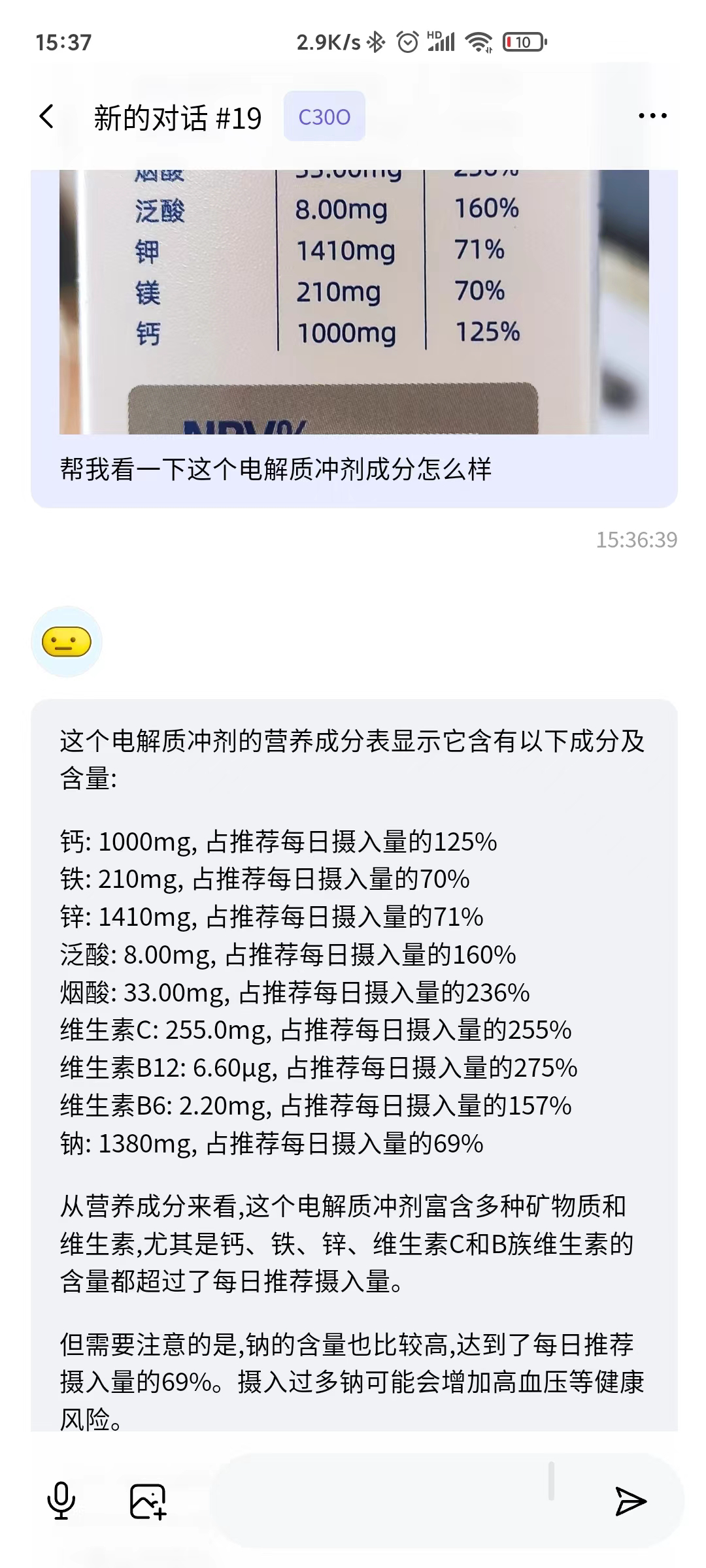Image resolution: width=706 pixels, height=1568 pixels.
Task: Go back from the conversation
Action: (x=47, y=117)
